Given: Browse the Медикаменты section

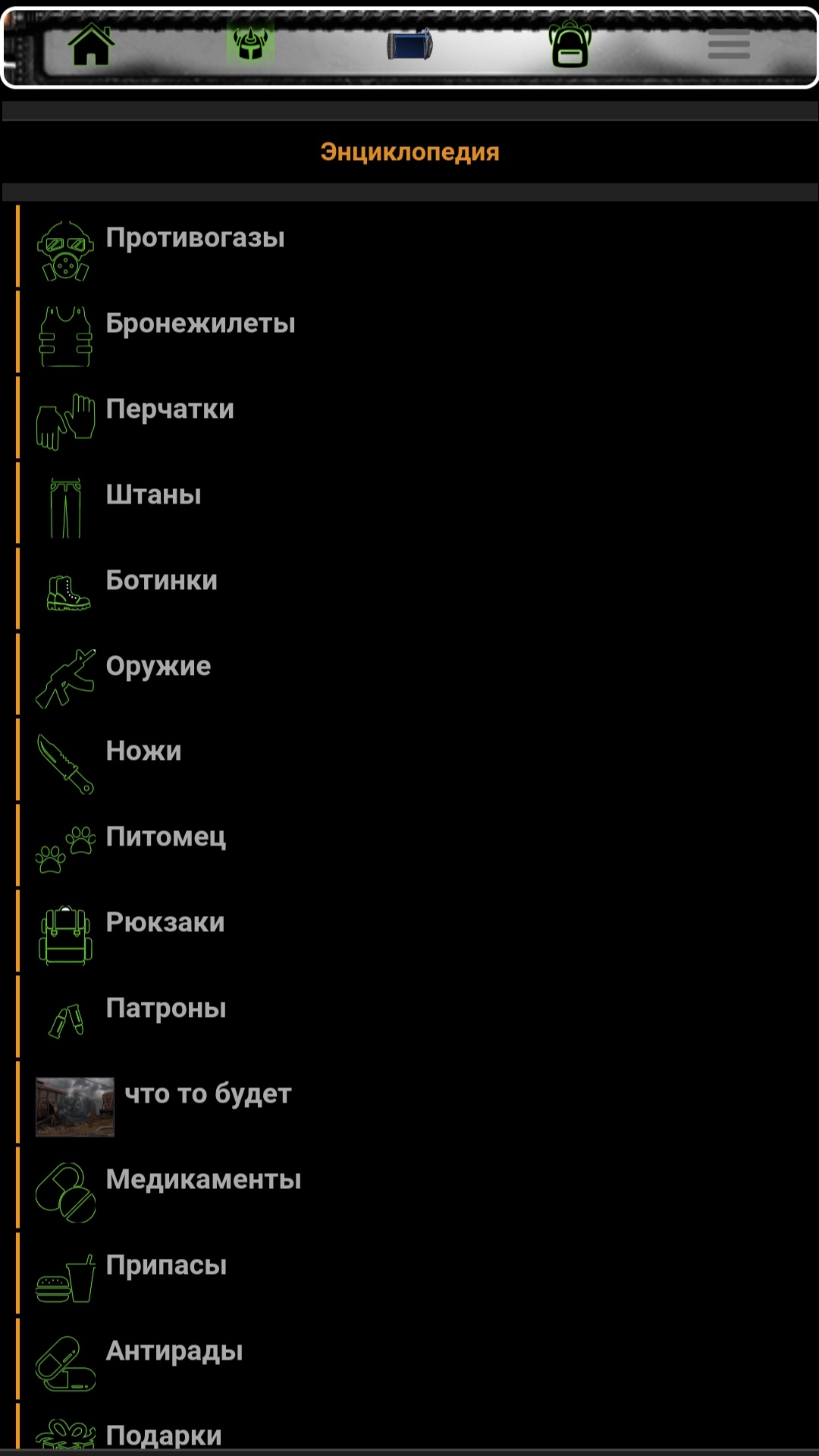Looking at the screenshot, I should (203, 1180).
